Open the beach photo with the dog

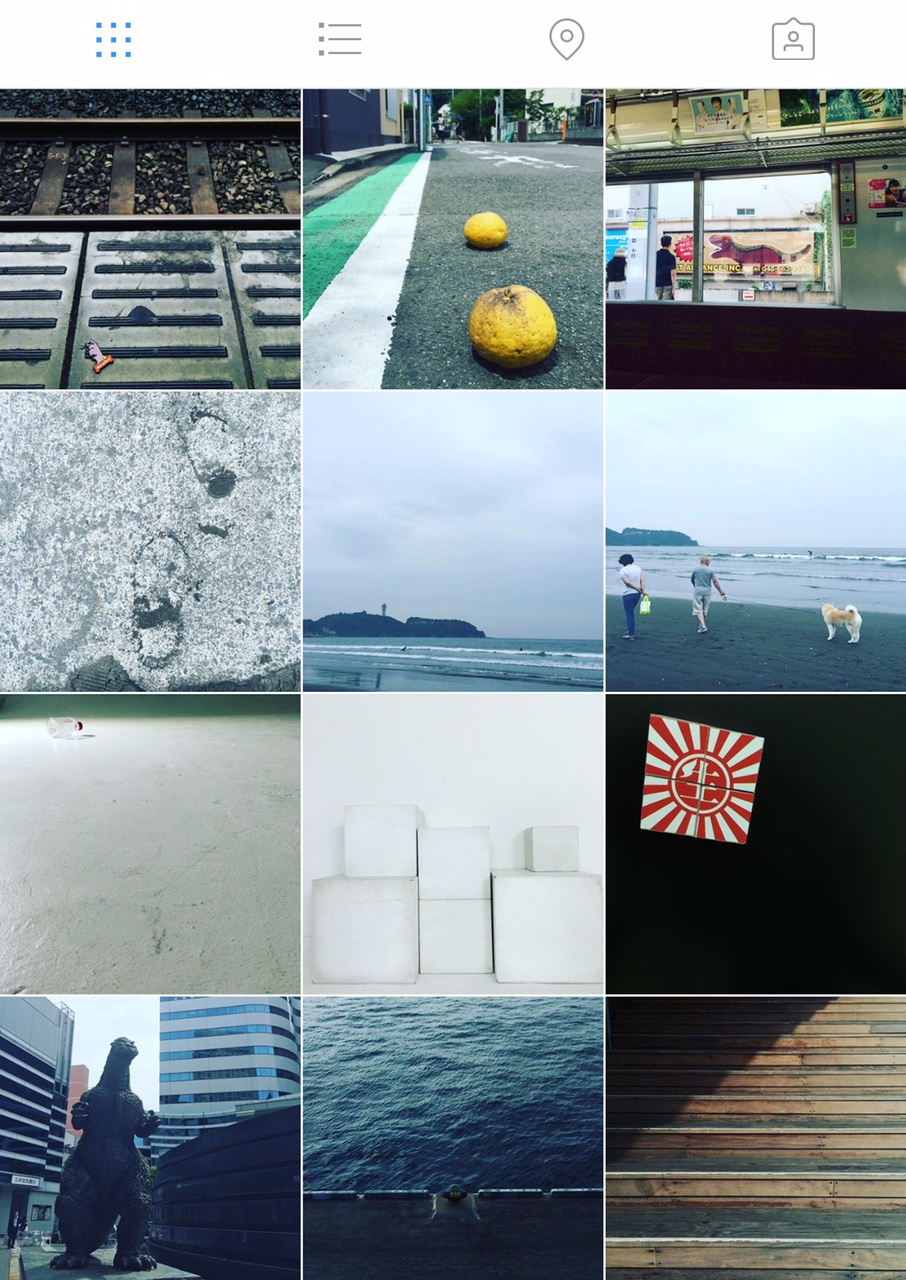[755, 541]
